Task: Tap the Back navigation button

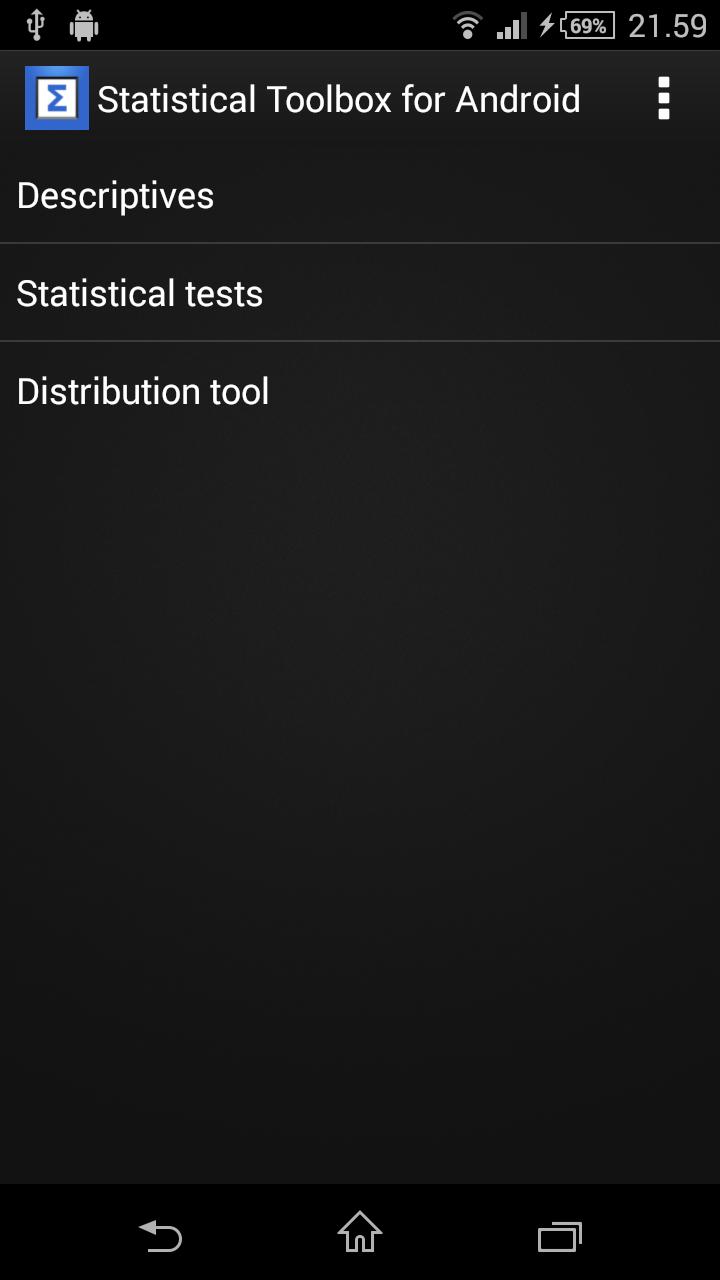Action: pos(160,1237)
